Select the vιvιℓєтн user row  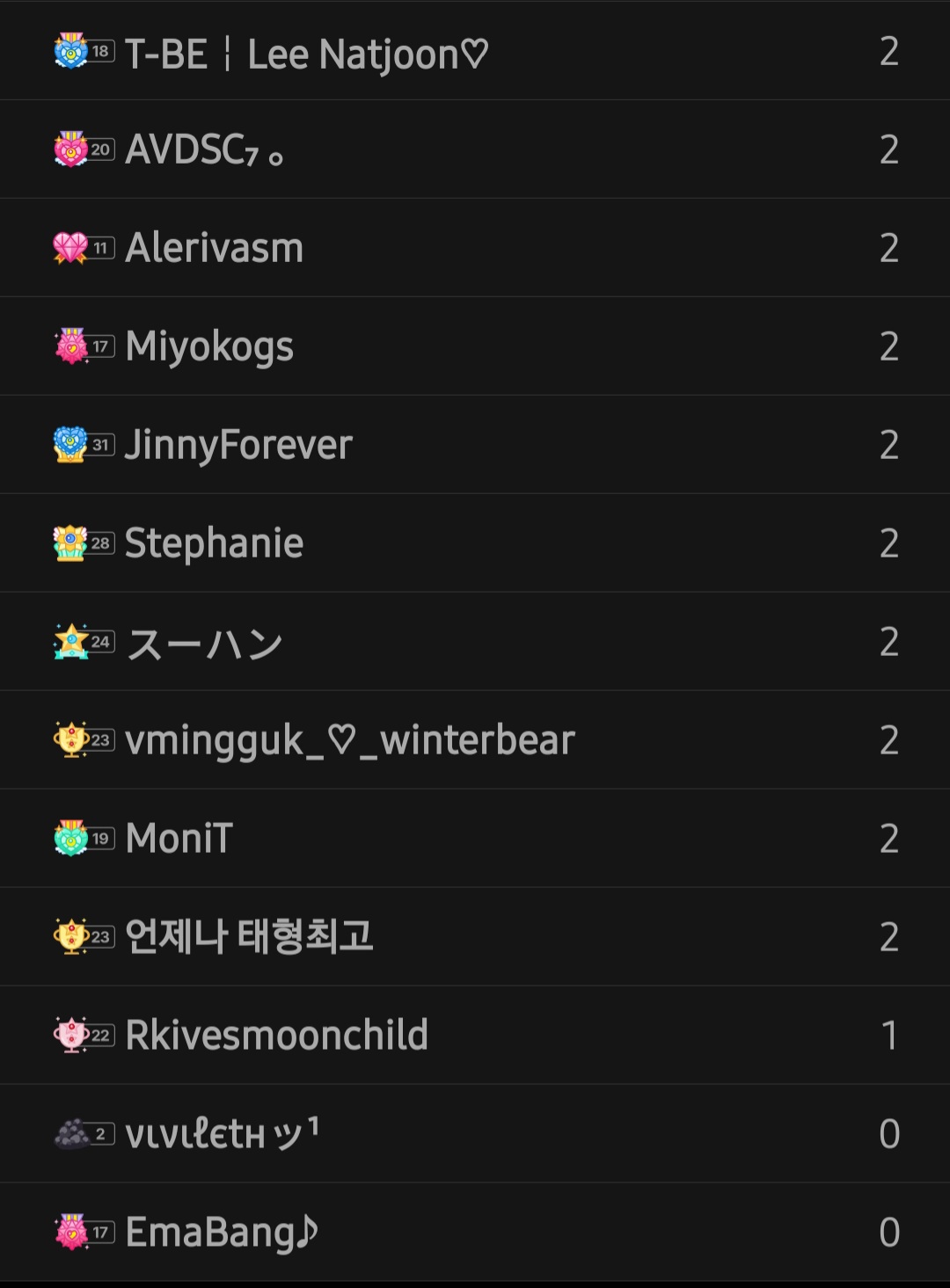pyautogui.click(x=222, y=1134)
